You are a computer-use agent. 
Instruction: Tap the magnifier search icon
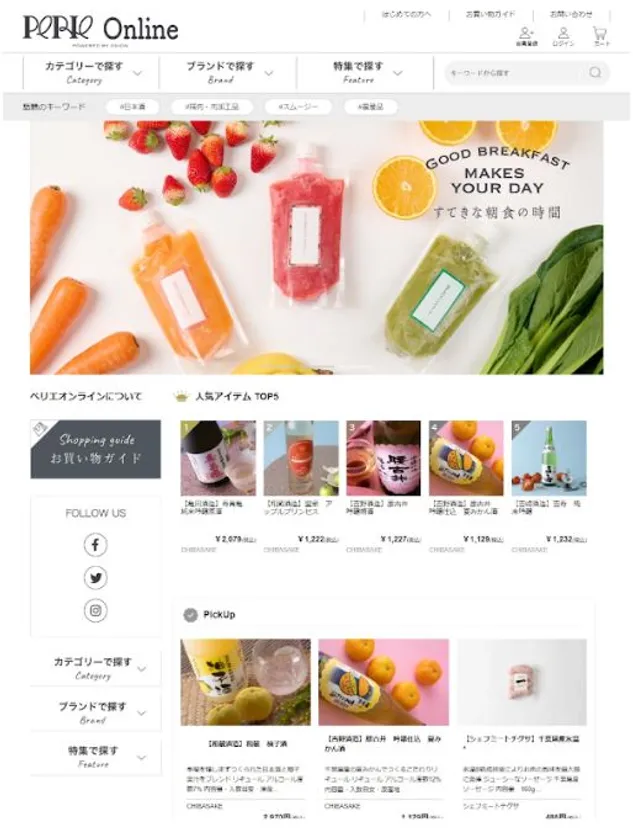596,73
